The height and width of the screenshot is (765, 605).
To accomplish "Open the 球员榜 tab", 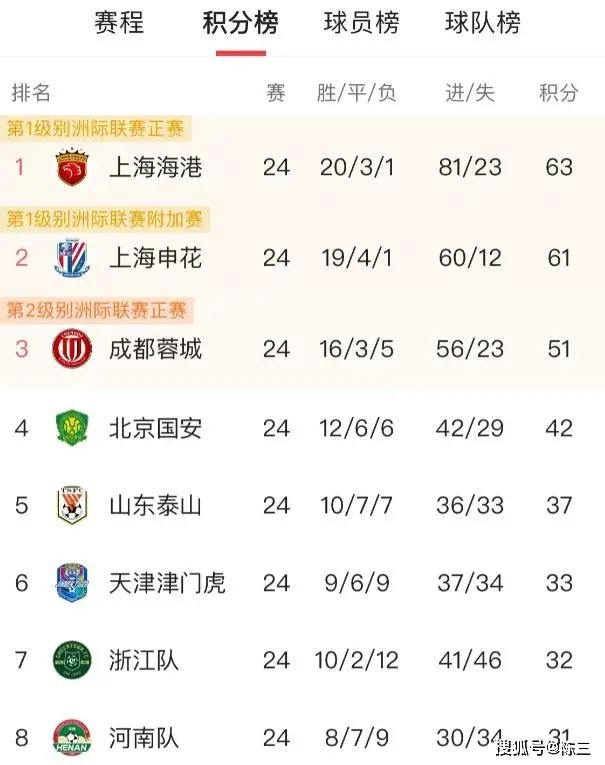I will [361, 23].
